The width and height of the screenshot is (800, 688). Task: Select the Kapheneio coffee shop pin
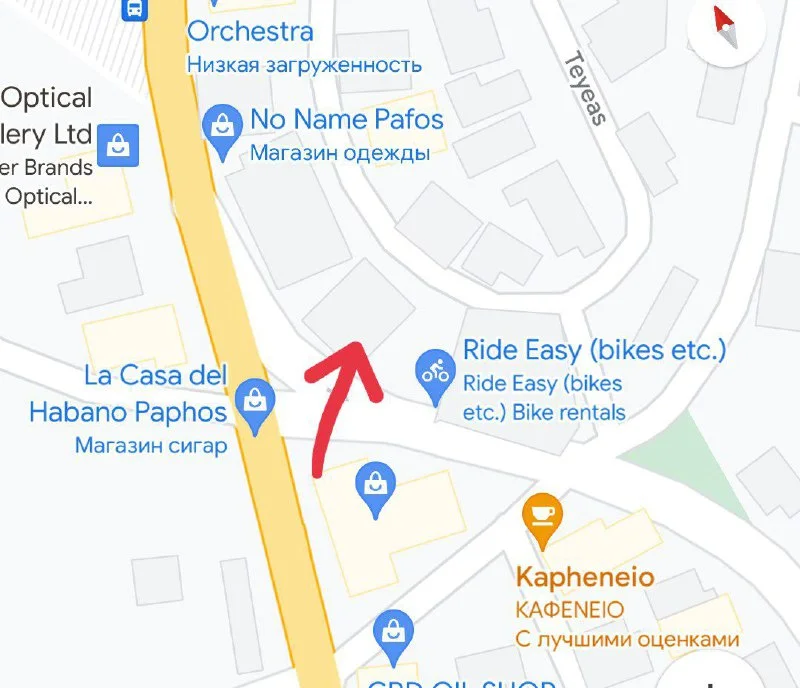pyautogui.click(x=542, y=516)
